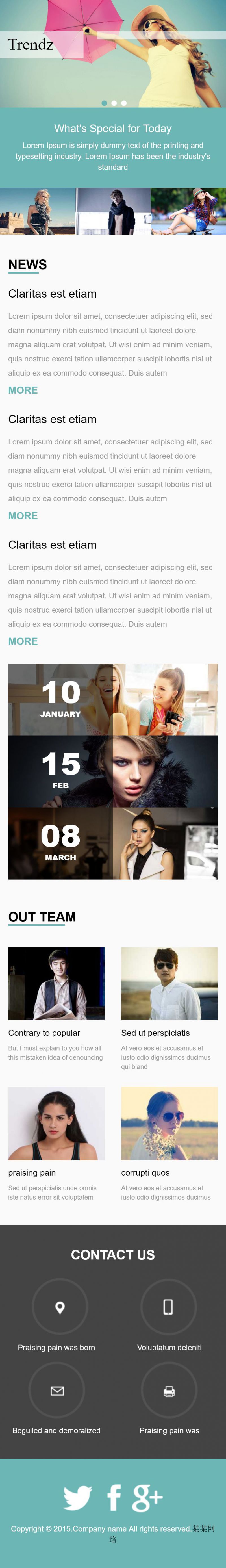Screen dimensions: 226x1568
Task: Select the second carousel indicator dot
Action: pos(114,103)
